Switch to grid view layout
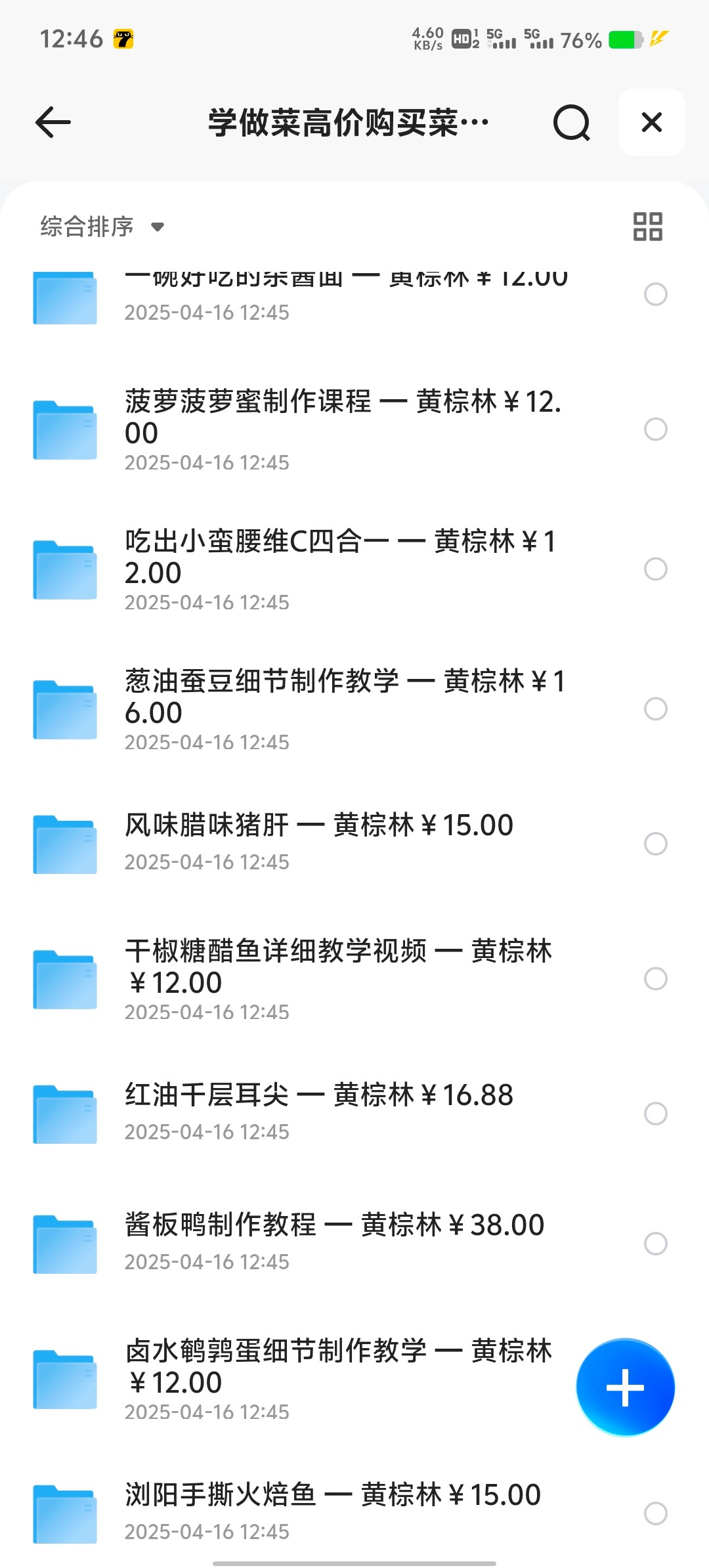 point(647,227)
